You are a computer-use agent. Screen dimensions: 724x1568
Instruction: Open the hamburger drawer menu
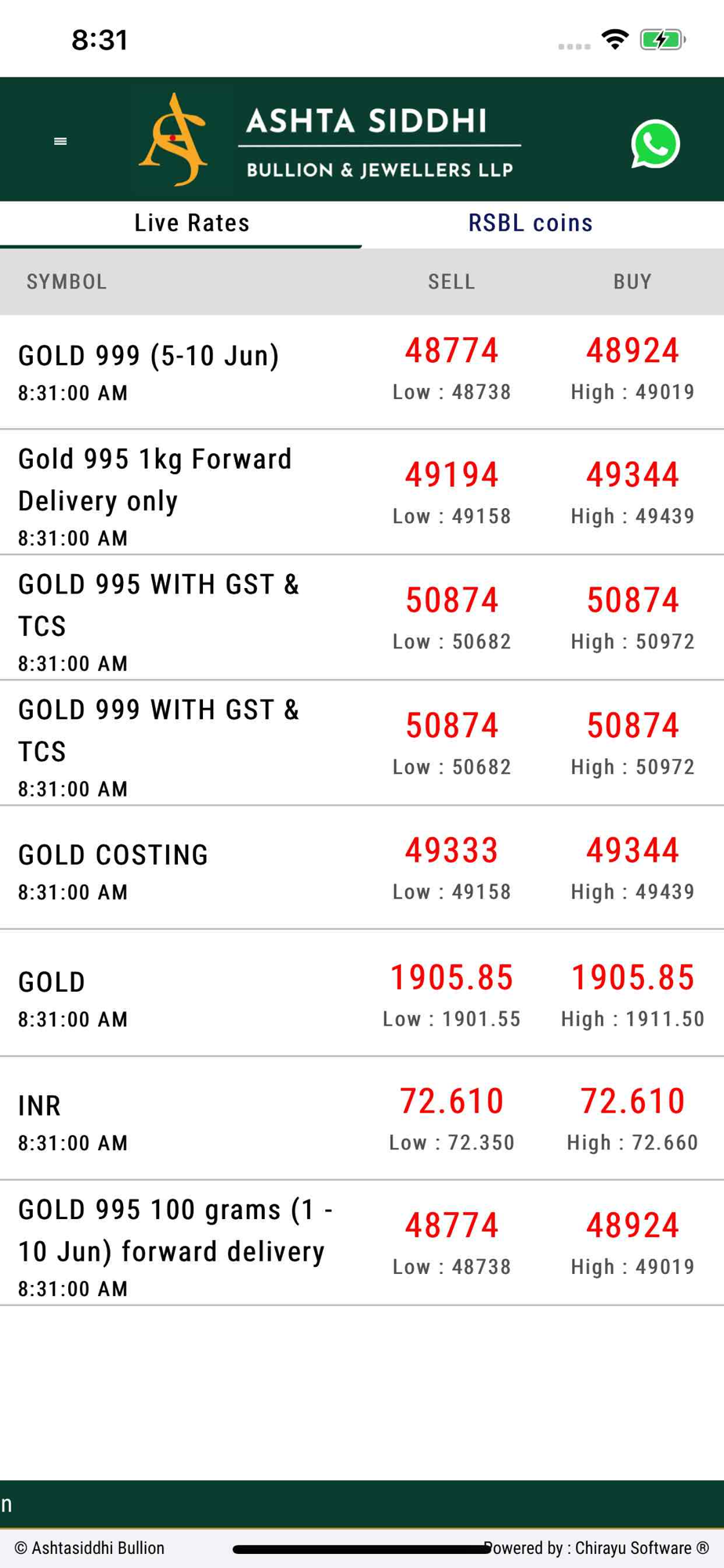click(60, 141)
